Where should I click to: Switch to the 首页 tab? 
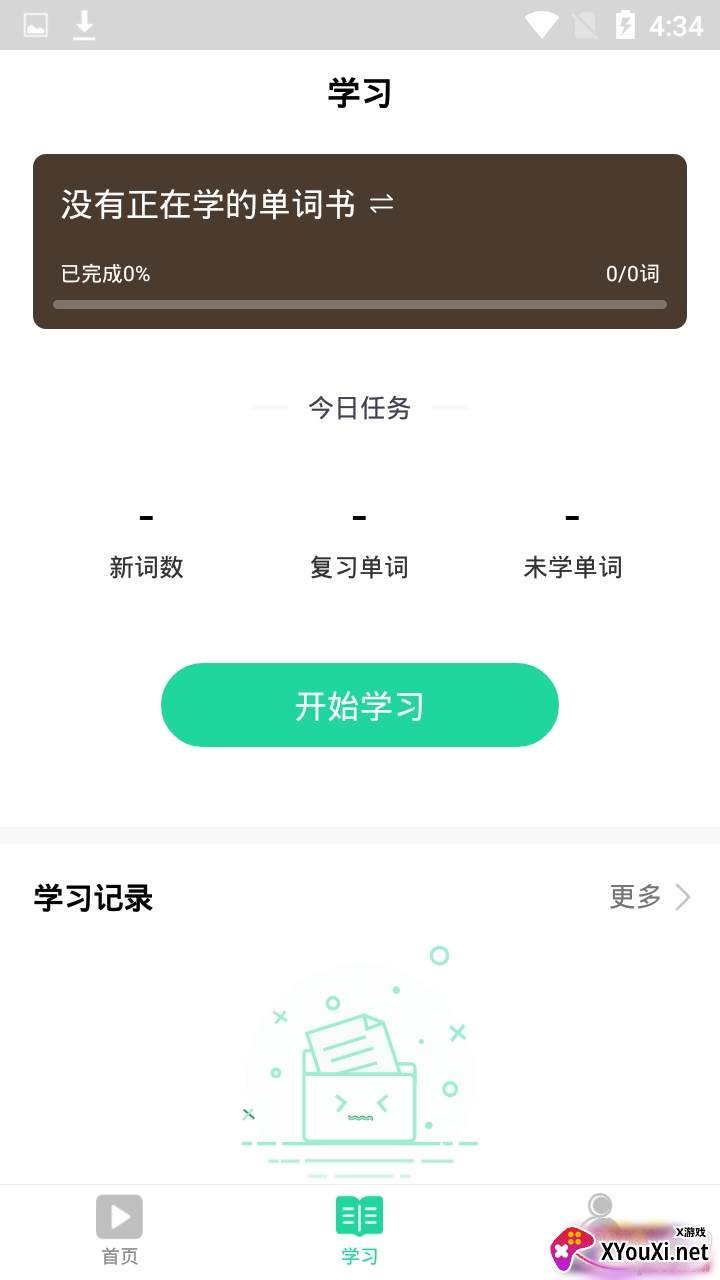120,1231
